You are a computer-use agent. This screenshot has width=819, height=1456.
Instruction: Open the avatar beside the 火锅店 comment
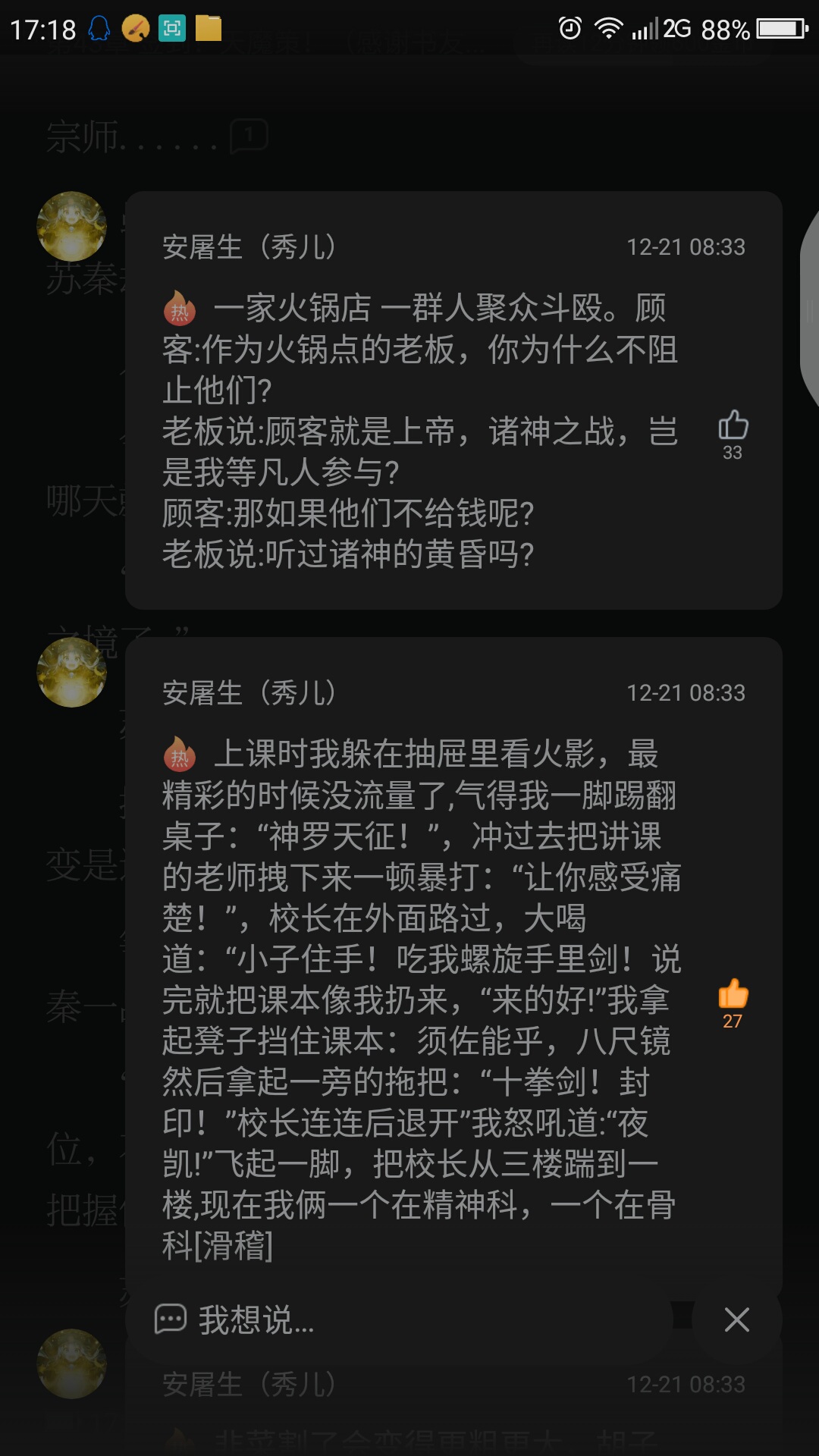click(x=72, y=226)
